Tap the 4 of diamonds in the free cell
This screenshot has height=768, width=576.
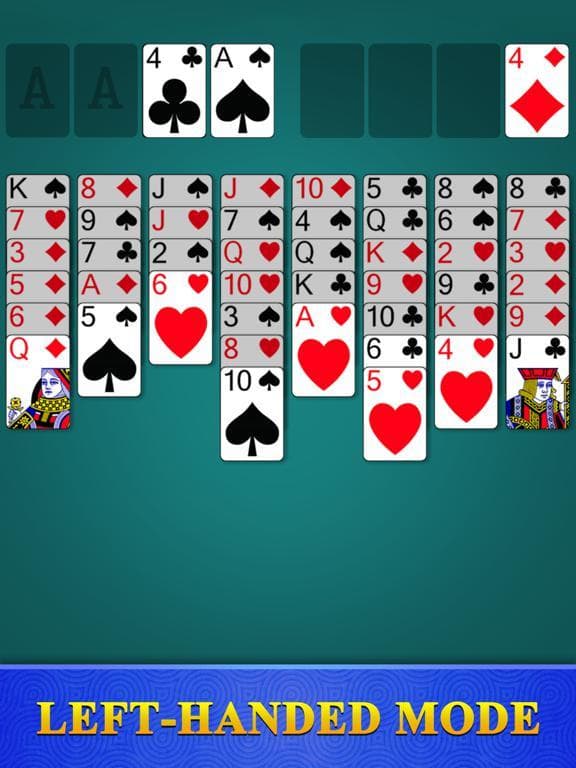point(537,91)
